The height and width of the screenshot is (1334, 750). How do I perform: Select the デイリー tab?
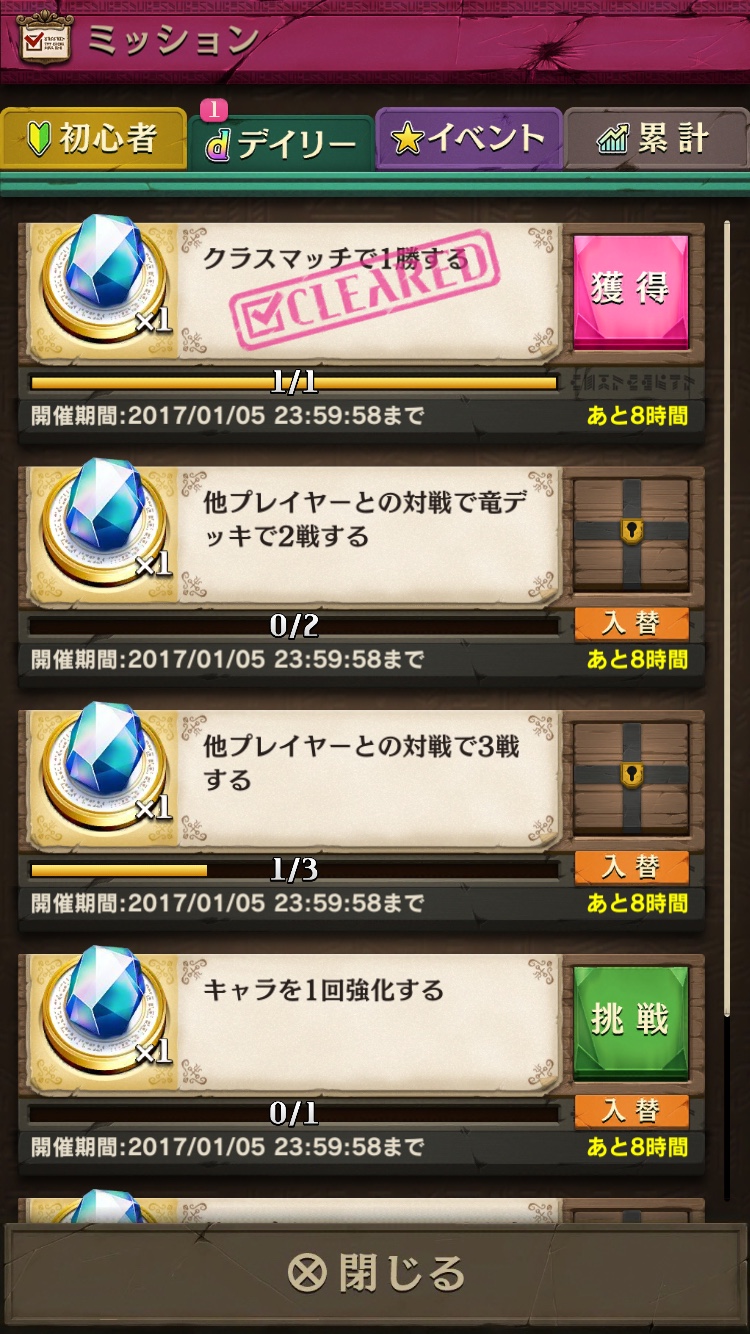(x=281, y=144)
